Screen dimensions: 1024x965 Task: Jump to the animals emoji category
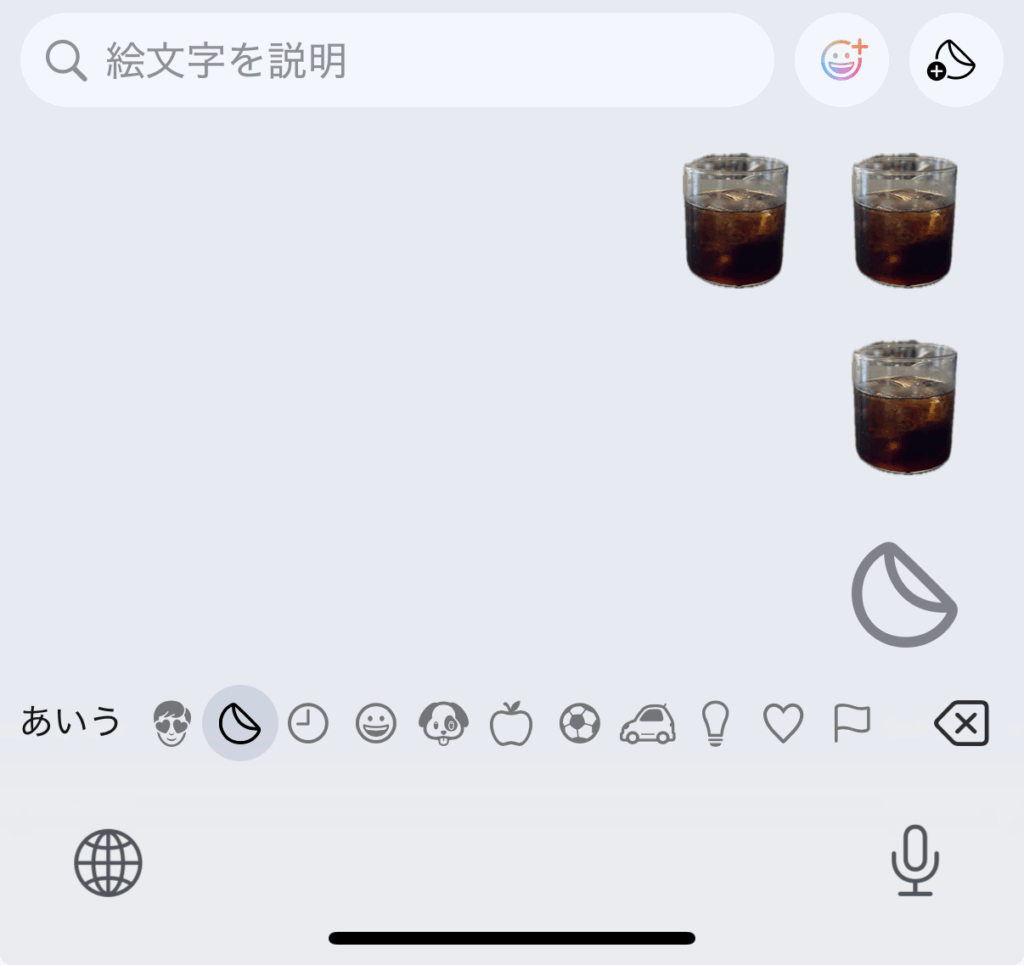point(443,723)
